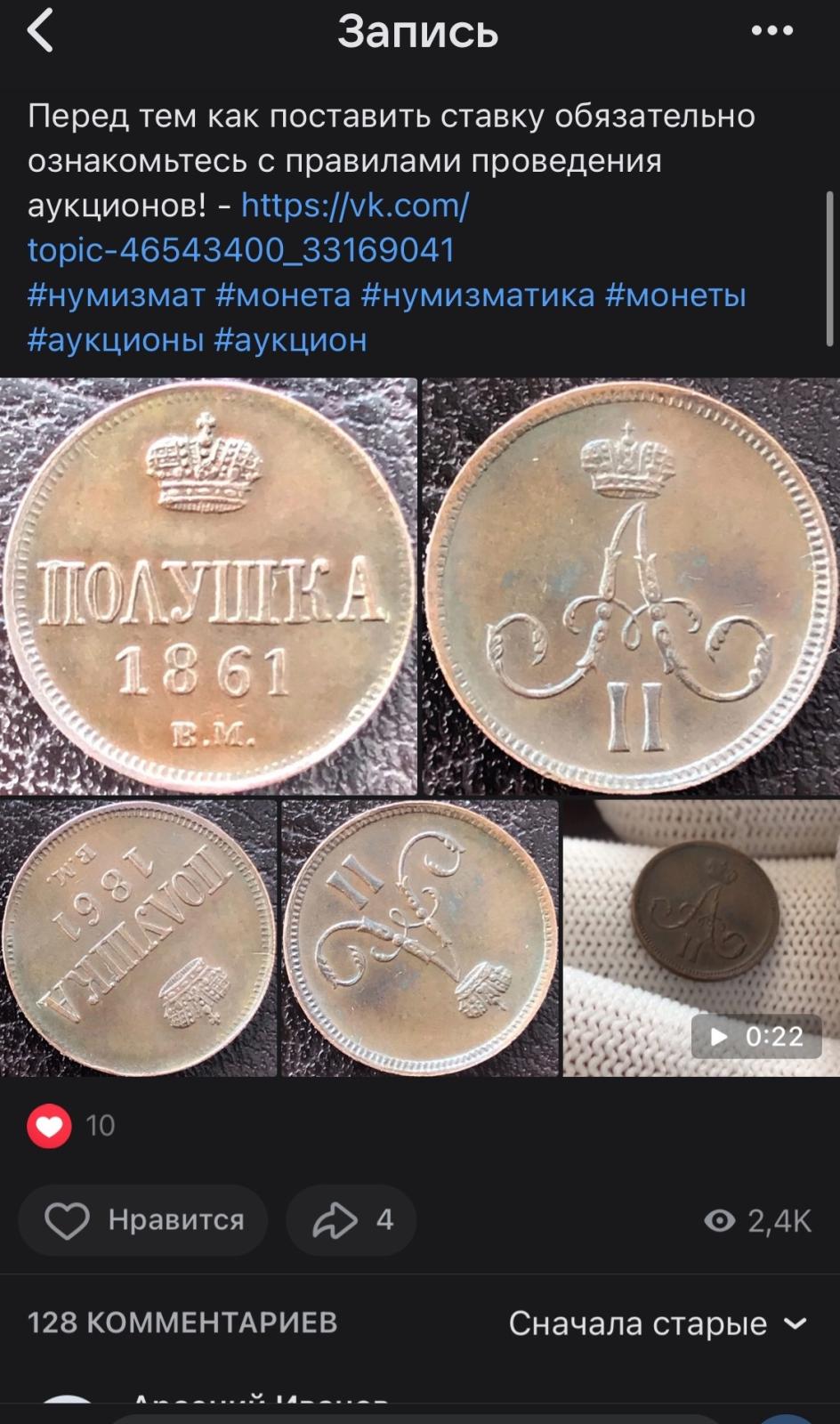Change comment sorting from Сначала старые
Image resolution: width=840 pixels, height=1424 pixels.
coord(658,1323)
